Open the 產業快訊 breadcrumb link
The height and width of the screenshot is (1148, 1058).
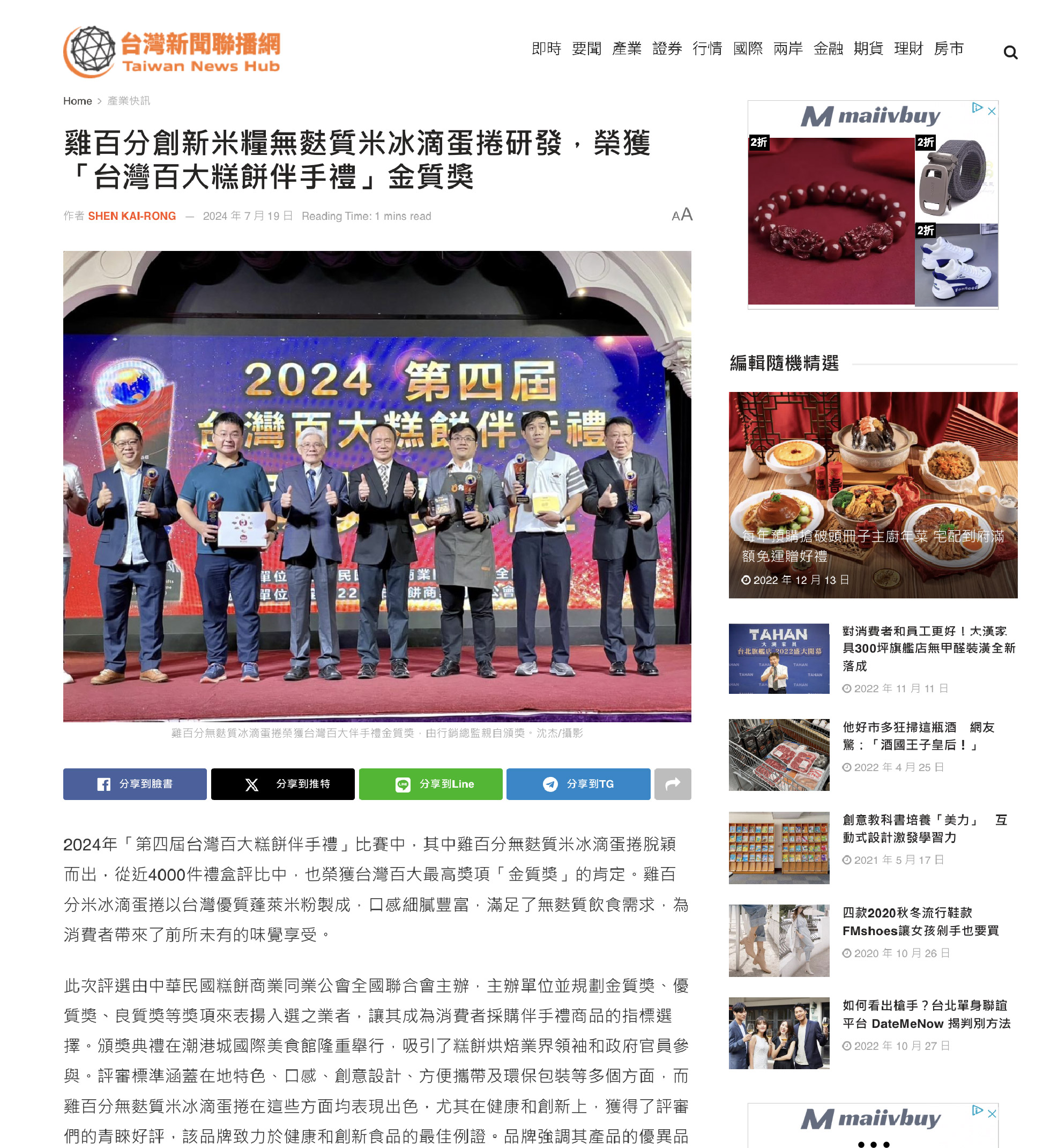click(129, 101)
